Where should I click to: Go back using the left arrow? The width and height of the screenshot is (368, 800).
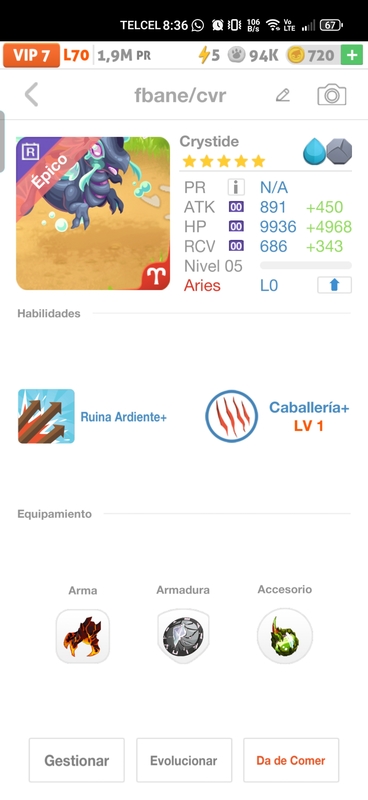click(32, 95)
